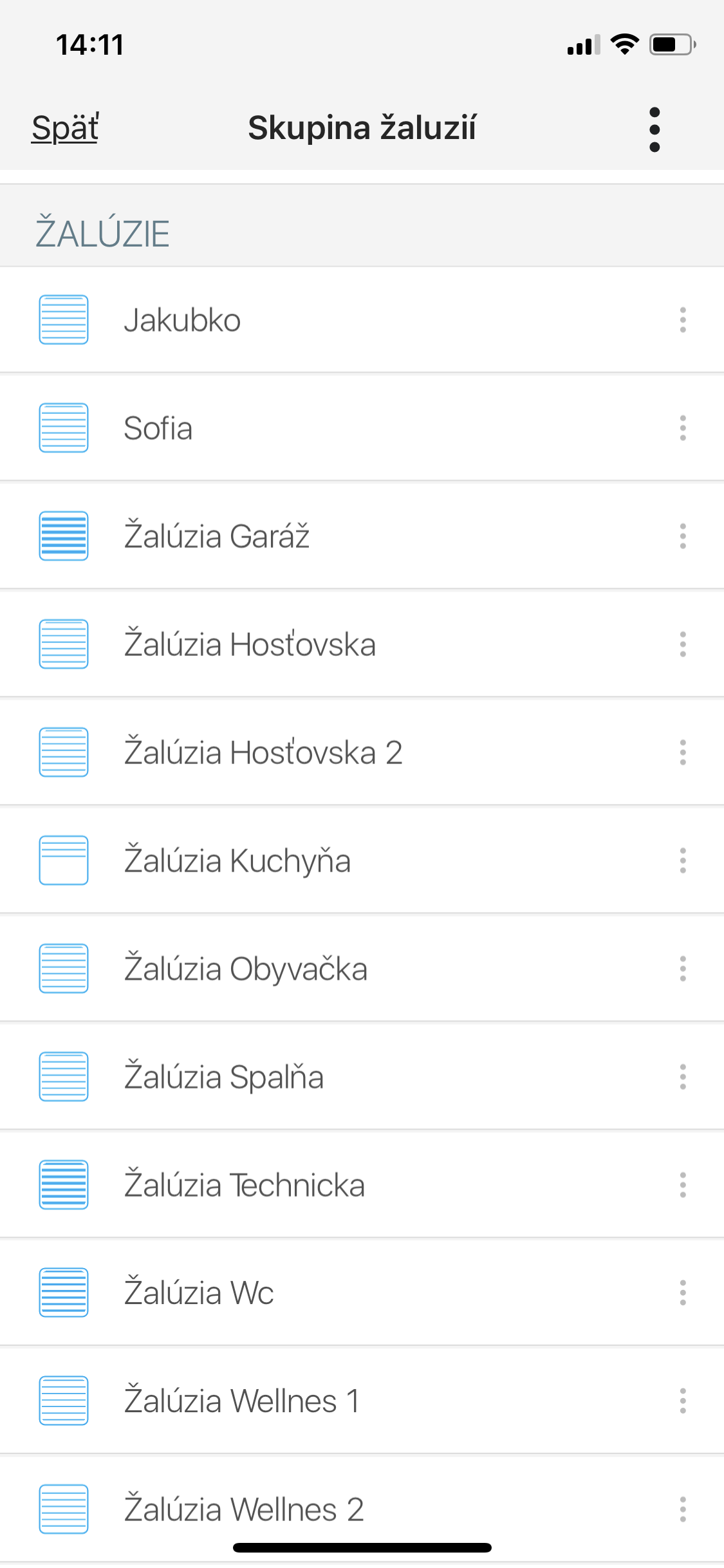The image size is (724, 1568).
Task: Open Žalúzia Wellnes 1 row
Action: (362, 1401)
